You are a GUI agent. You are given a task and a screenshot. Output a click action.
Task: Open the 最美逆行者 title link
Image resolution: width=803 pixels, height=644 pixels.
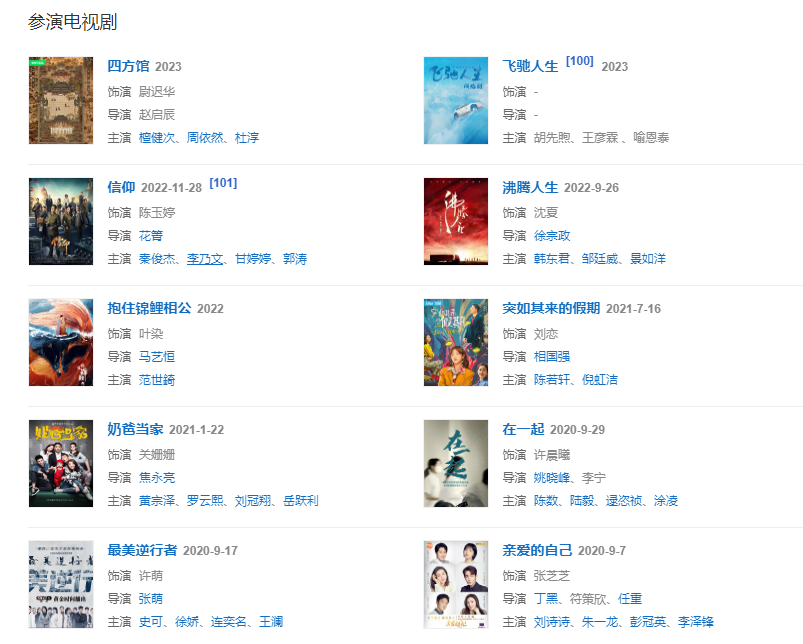(142, 551)
